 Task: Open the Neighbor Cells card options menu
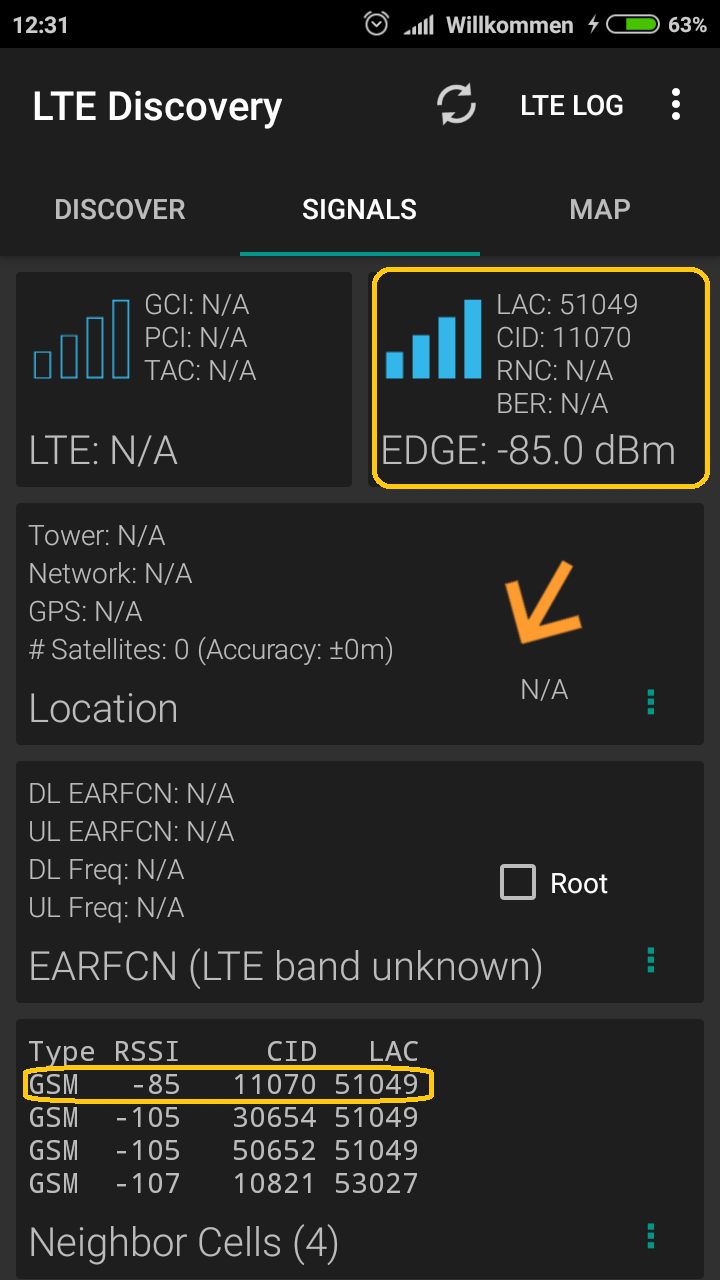pos(651,1236)
